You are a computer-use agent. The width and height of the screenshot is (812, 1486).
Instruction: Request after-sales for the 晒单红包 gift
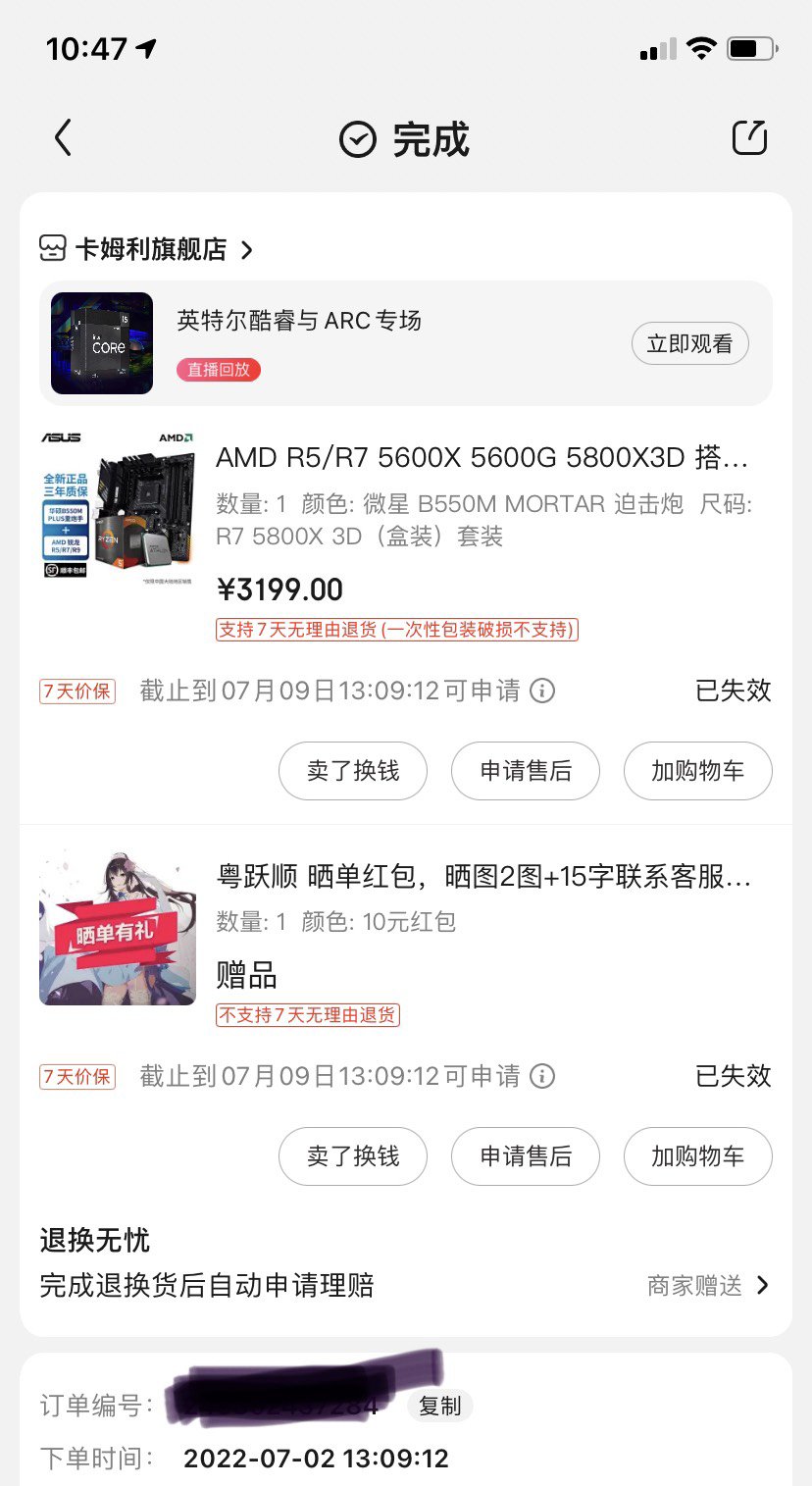point(526,1156)
